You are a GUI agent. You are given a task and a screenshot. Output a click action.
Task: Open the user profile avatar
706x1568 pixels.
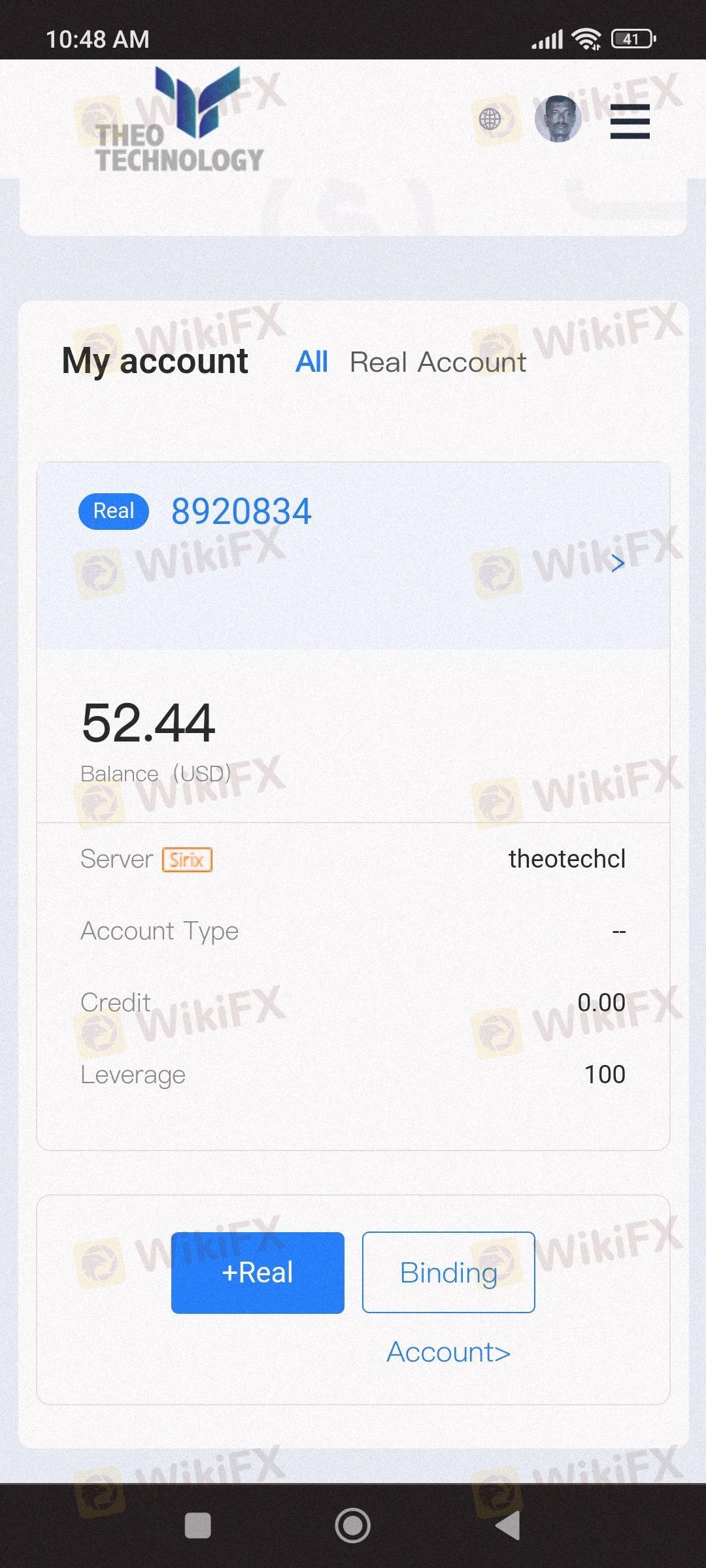(x=558, y=119)
